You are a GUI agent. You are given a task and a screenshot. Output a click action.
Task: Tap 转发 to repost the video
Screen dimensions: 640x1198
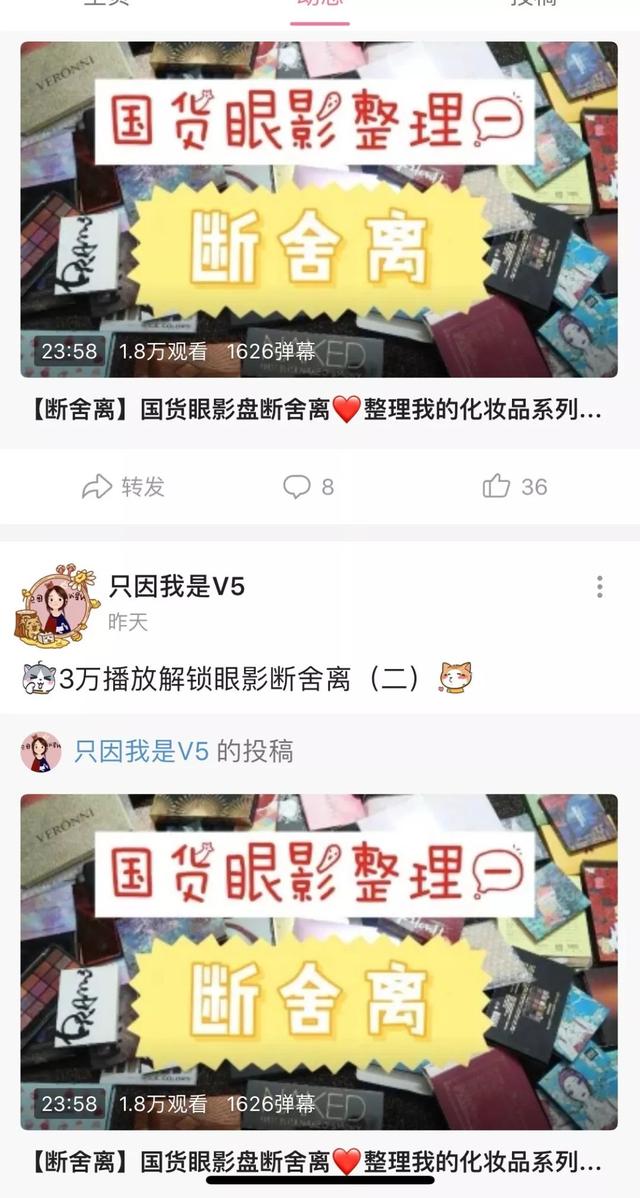click(x=123, y=487)
